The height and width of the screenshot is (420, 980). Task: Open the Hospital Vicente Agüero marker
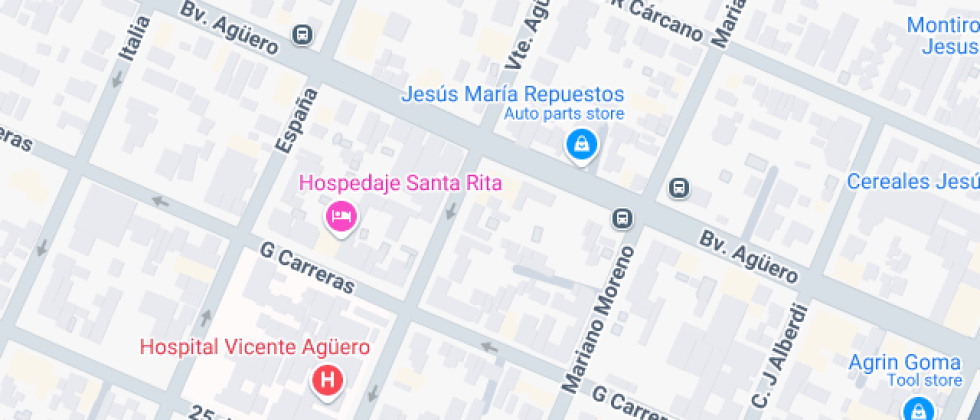(327, 380)
